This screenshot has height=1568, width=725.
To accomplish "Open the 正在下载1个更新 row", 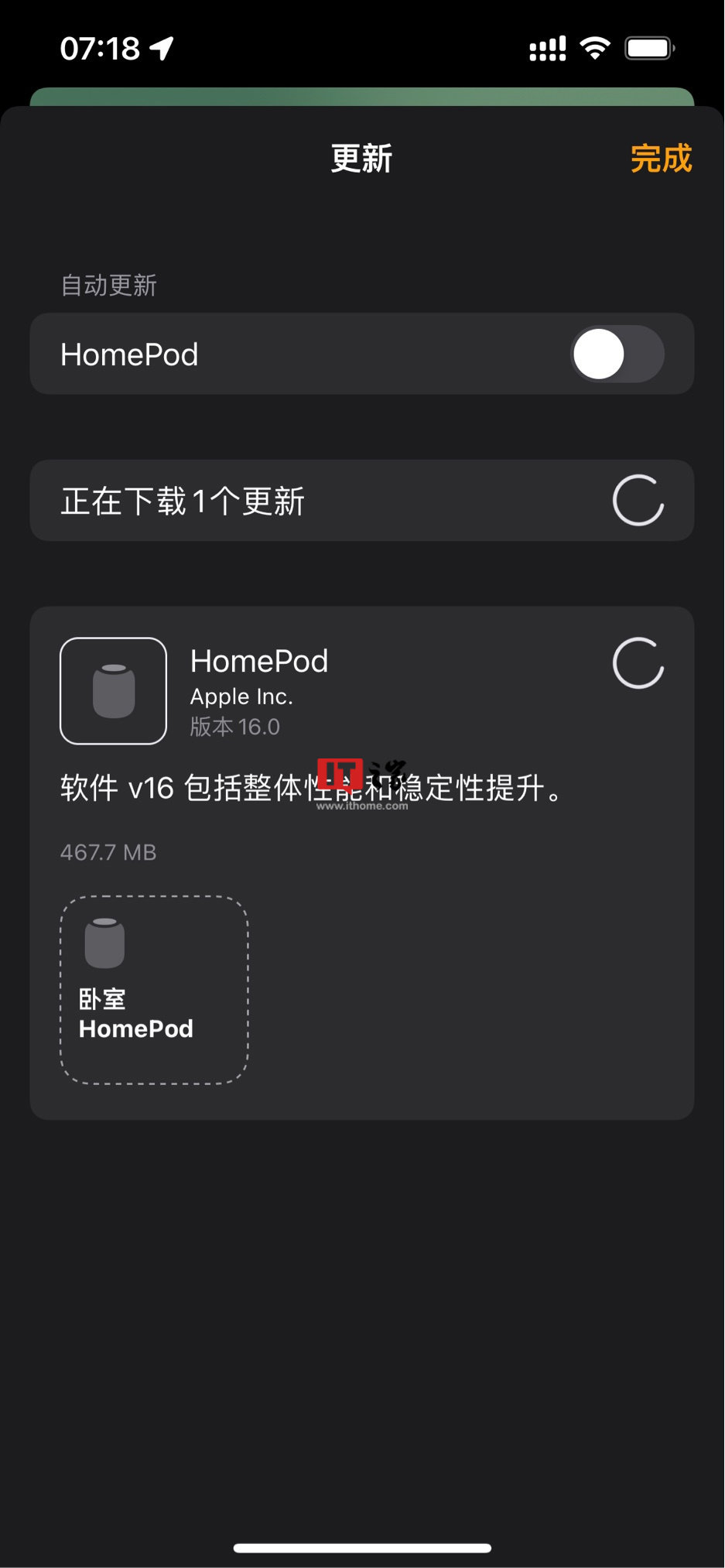I will (361, 501).
